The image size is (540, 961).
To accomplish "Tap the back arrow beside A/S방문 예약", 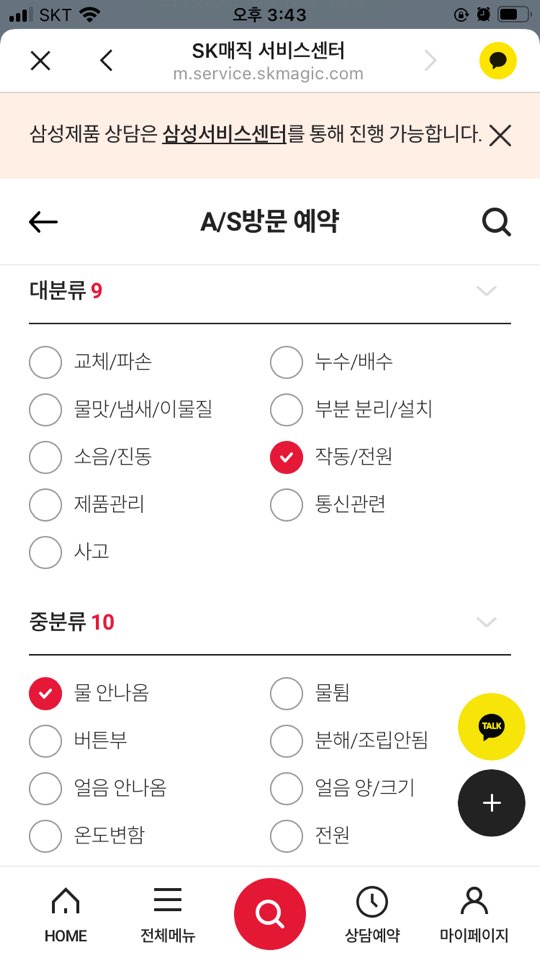I will [43, 222].
